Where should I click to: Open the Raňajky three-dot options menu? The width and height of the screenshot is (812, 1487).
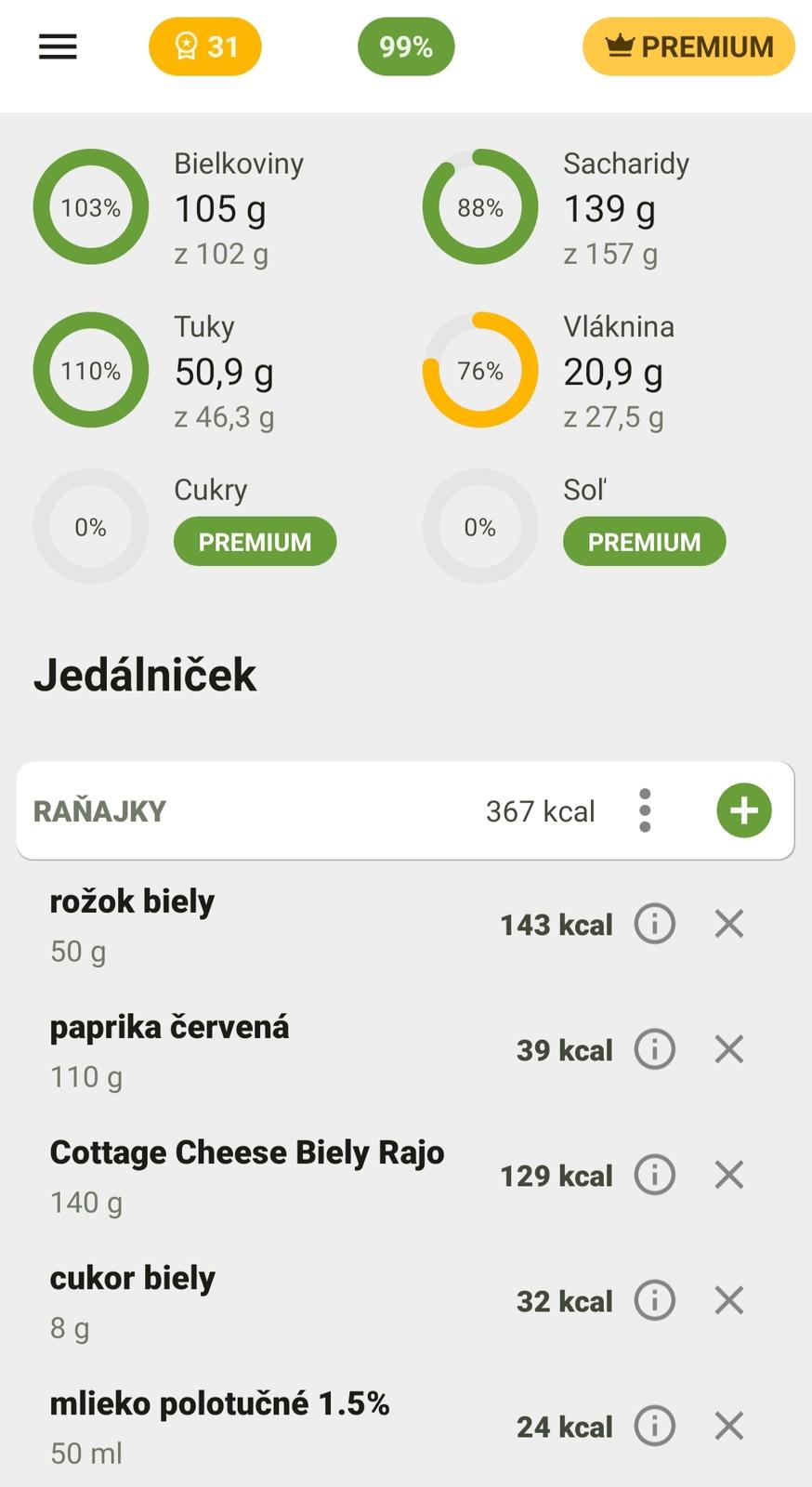(645, 810)
